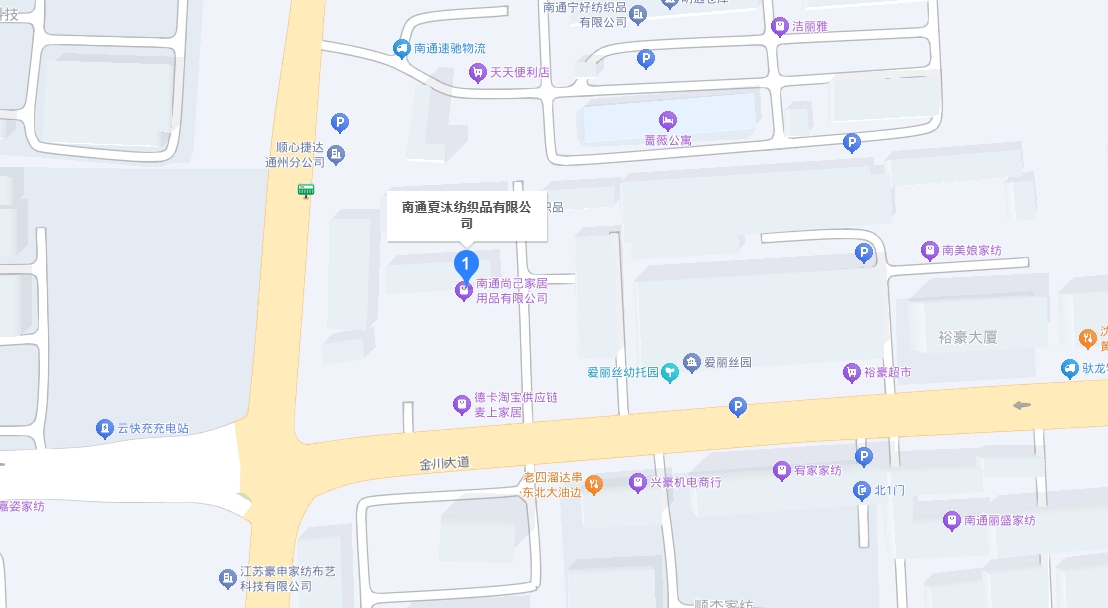Tap the 云快充充电站 charging station marker
Screen dimensions: 1108x608
104,428
